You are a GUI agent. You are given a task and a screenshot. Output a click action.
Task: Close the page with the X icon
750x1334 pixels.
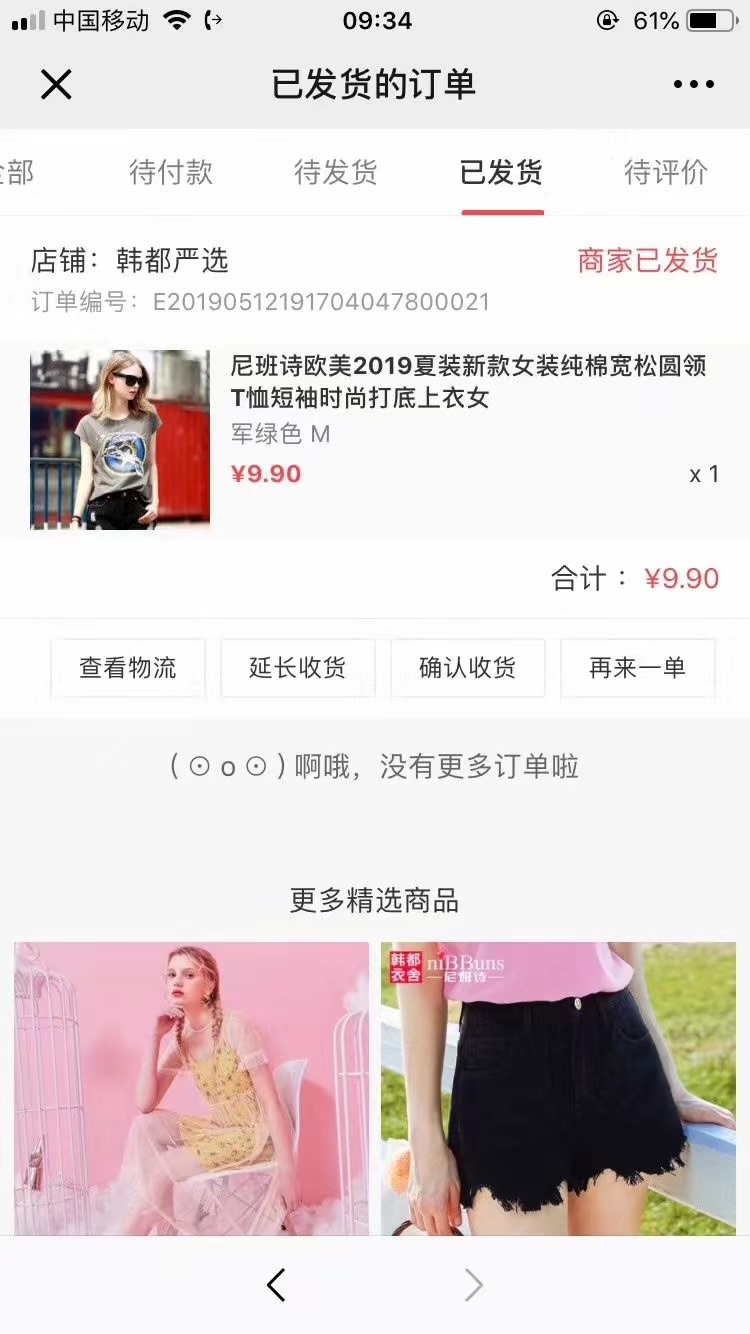pos(56,85)
